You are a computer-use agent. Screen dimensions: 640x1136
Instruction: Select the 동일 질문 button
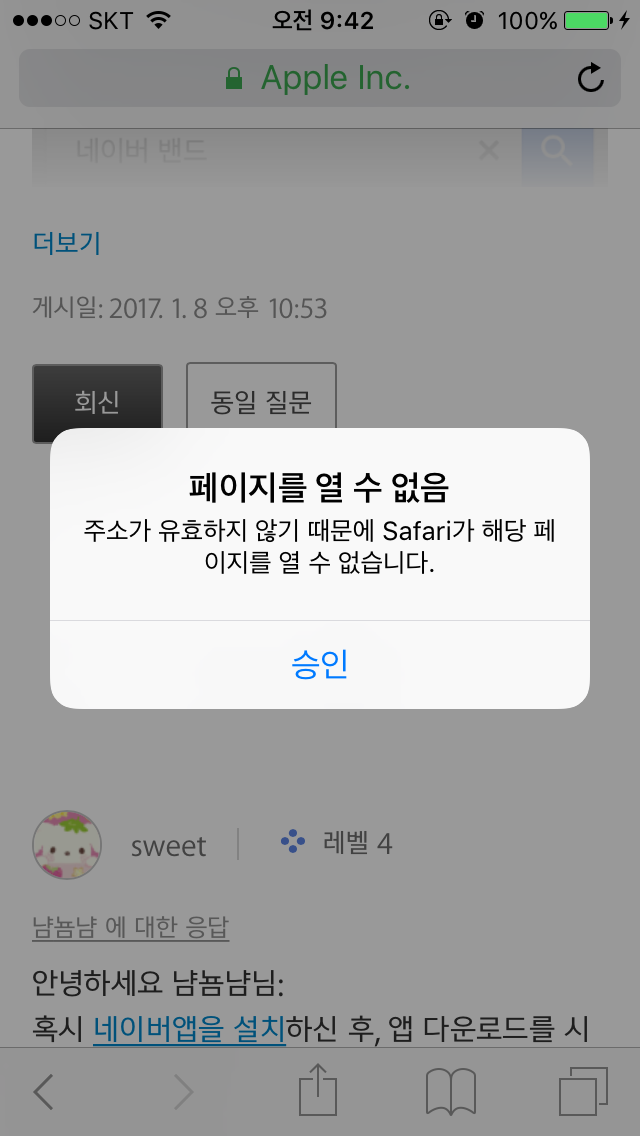[x=261, y=402]
